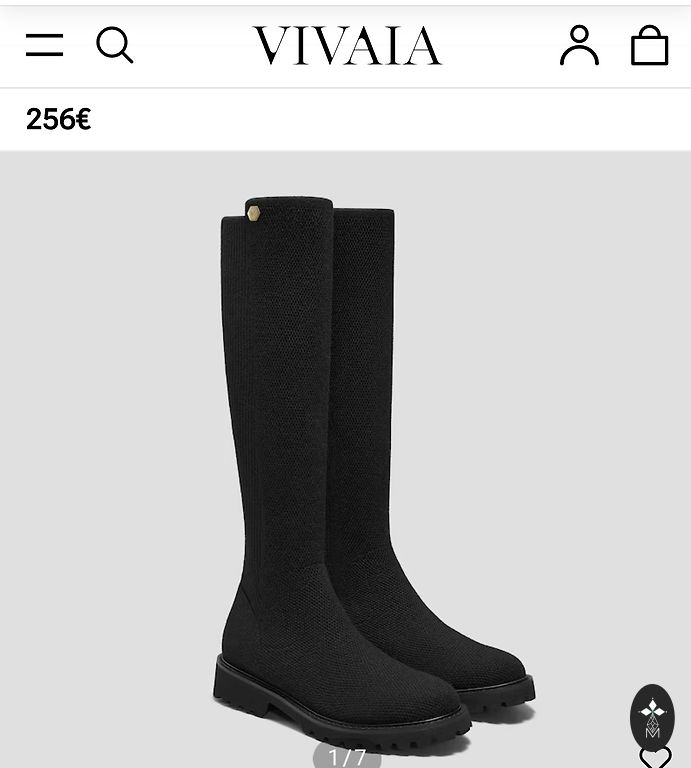
Task: Open the shopping bag
Action: click(649, 46)
